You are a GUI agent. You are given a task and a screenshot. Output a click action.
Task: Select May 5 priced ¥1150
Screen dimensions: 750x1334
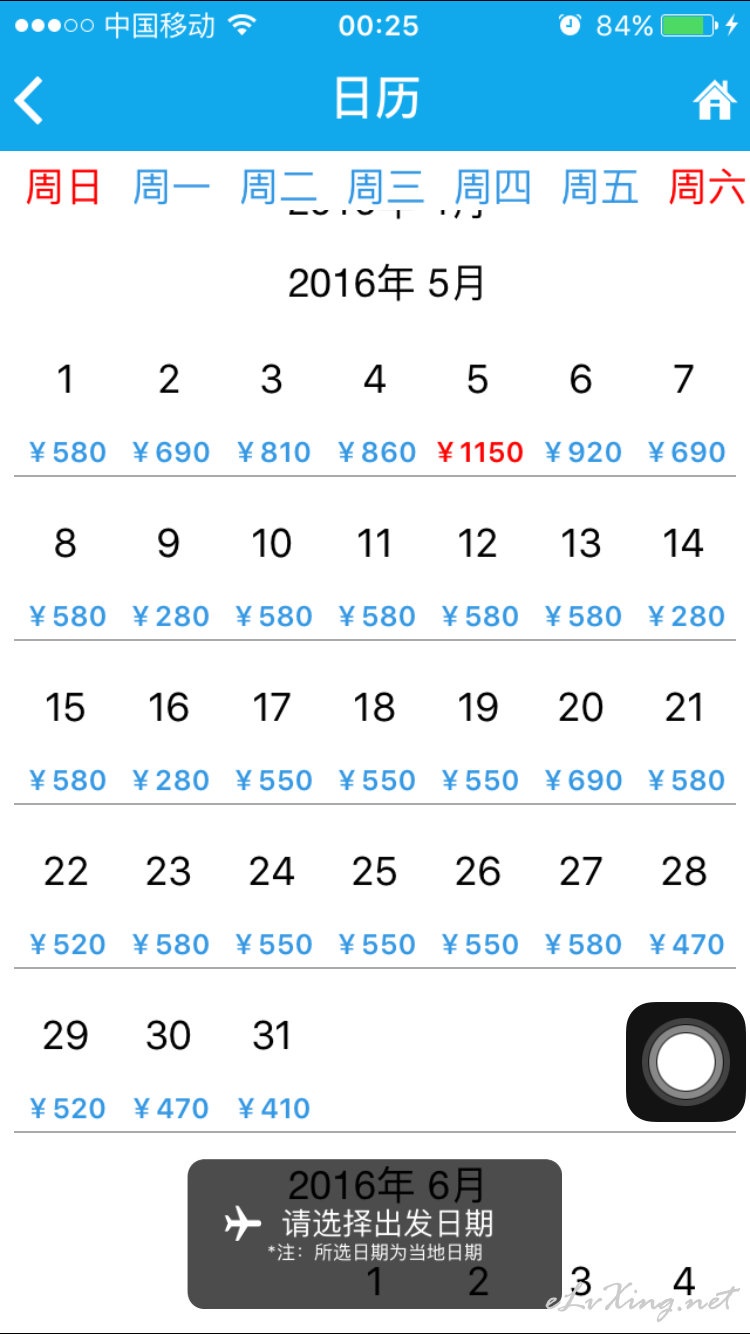(x=479, y=413)
